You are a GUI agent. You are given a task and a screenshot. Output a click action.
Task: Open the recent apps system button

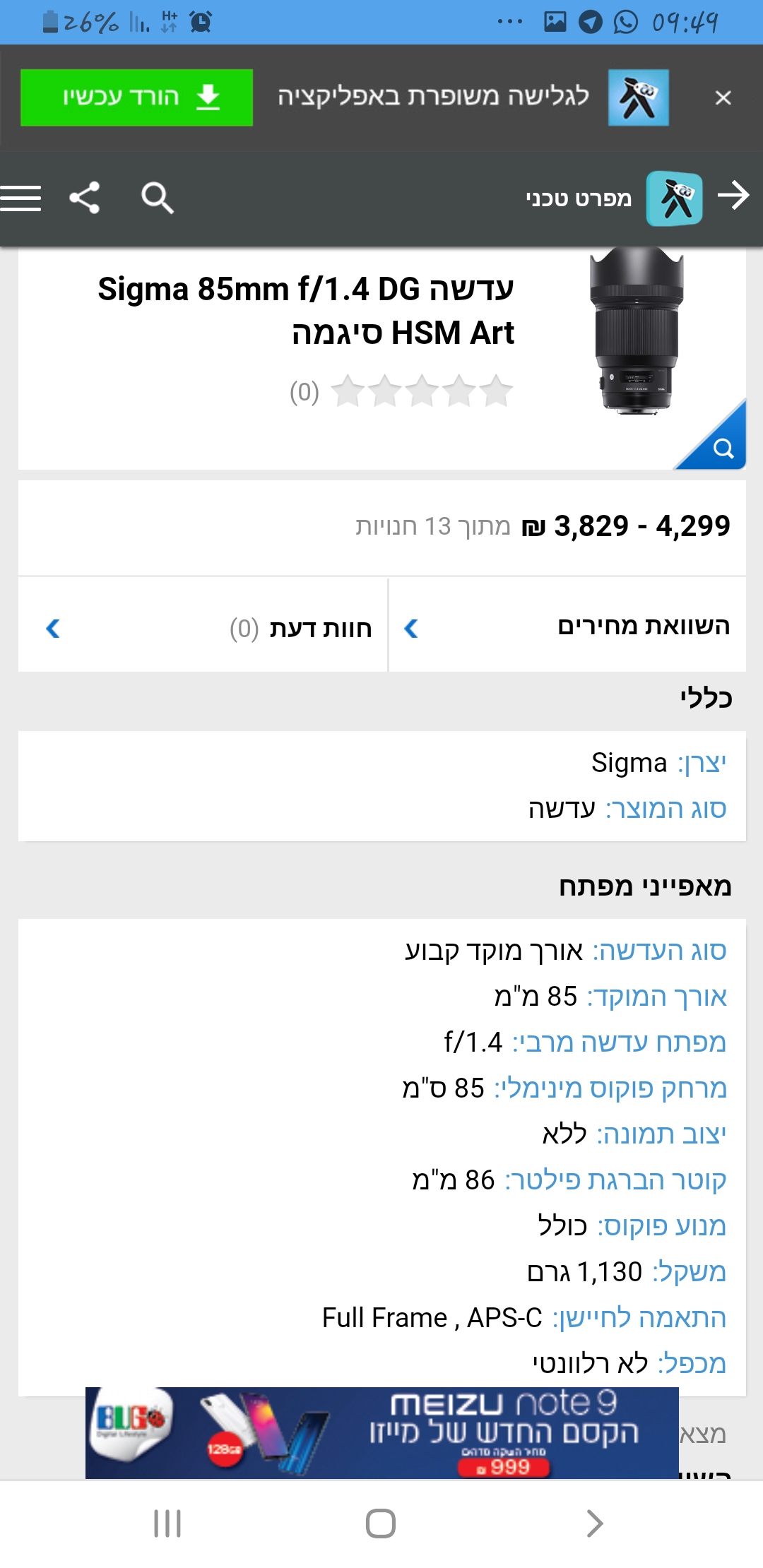pos(167,1524)
